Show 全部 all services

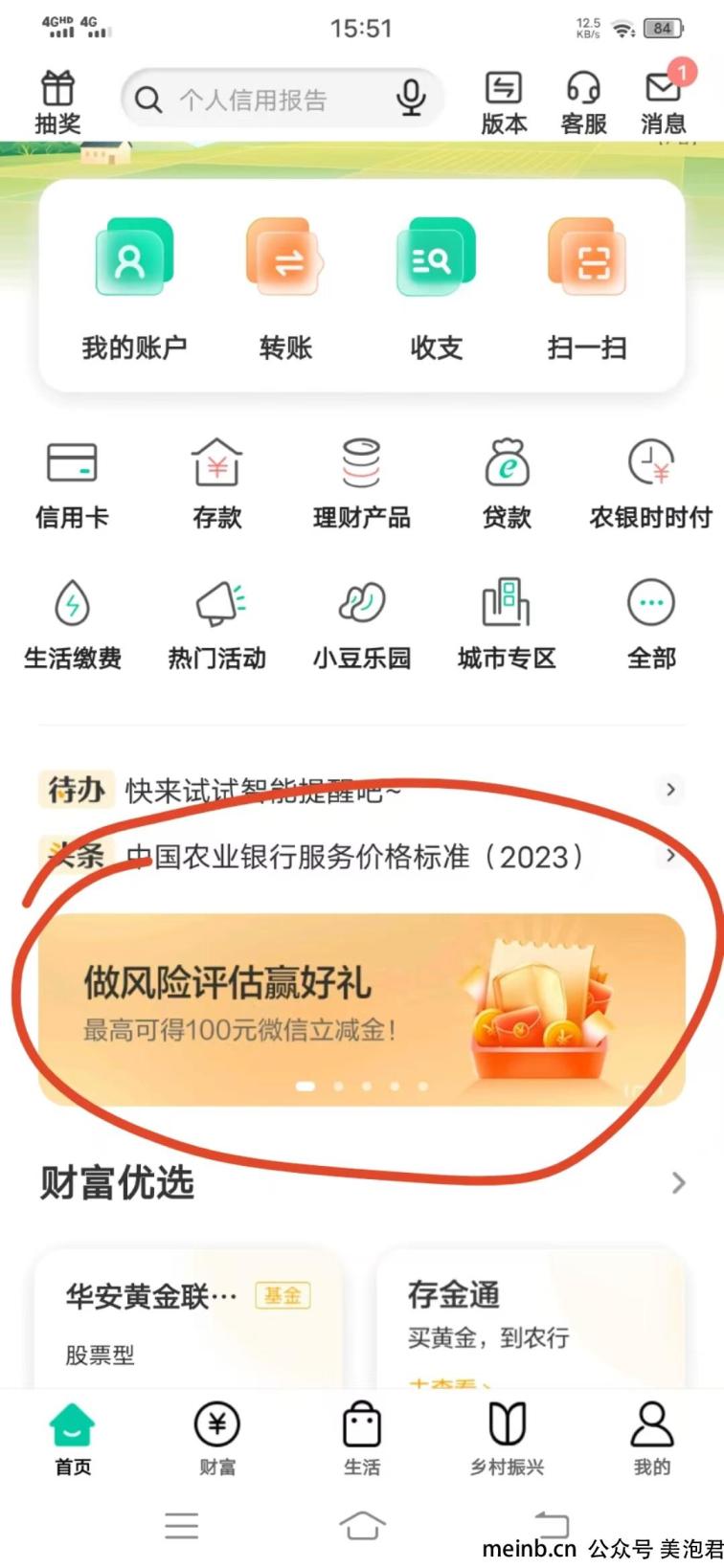(651, 624)
